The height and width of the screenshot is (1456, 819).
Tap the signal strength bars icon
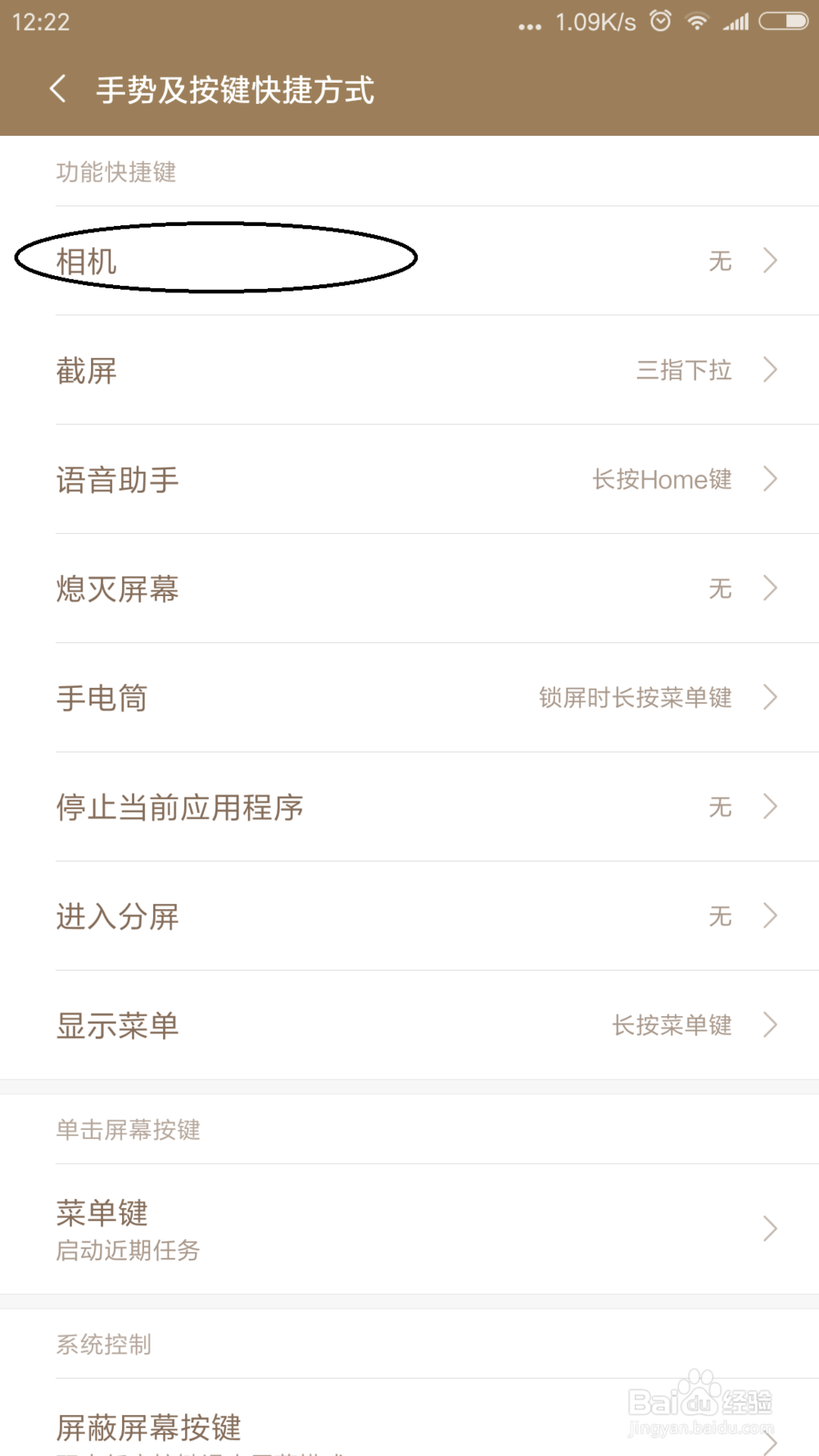(x=735, y=21)
